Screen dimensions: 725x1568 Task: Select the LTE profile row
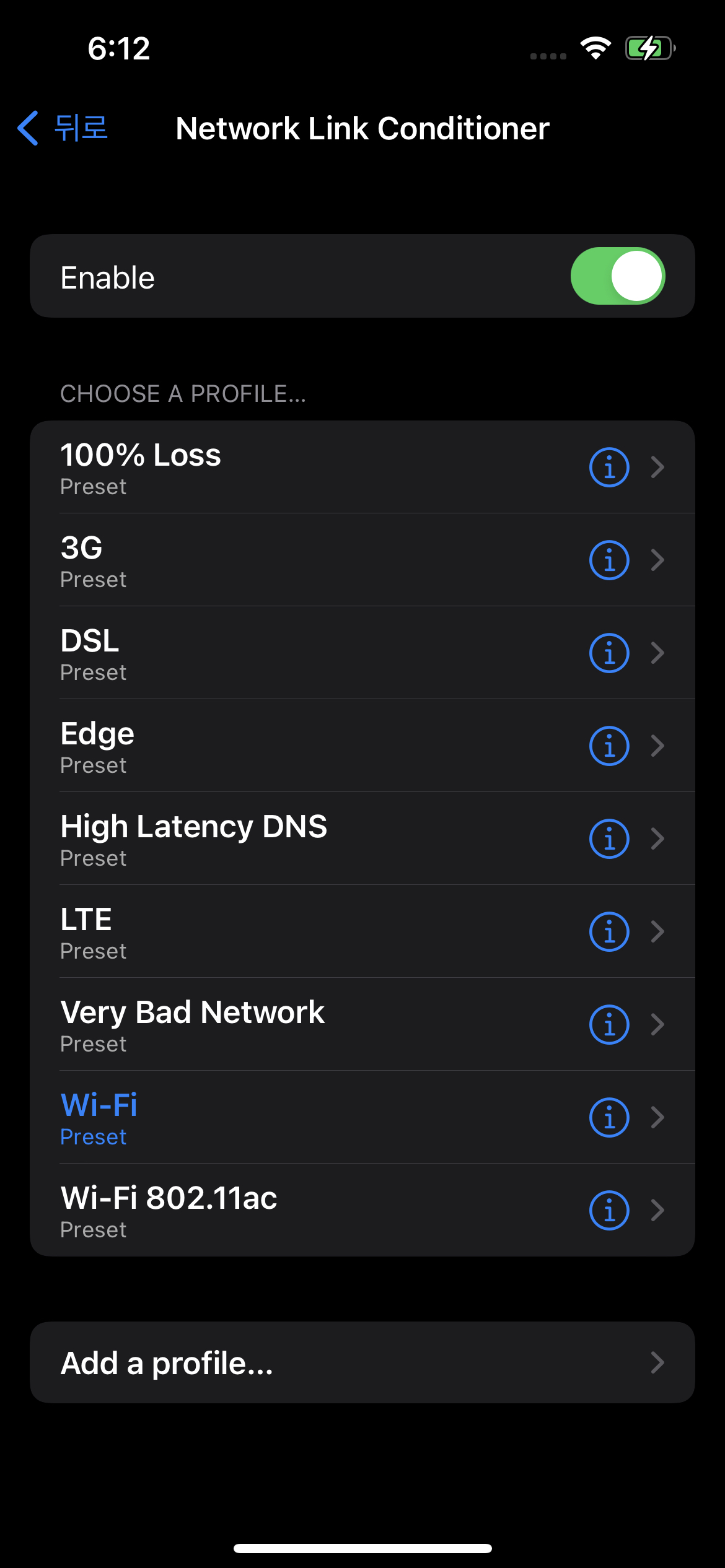362,931
